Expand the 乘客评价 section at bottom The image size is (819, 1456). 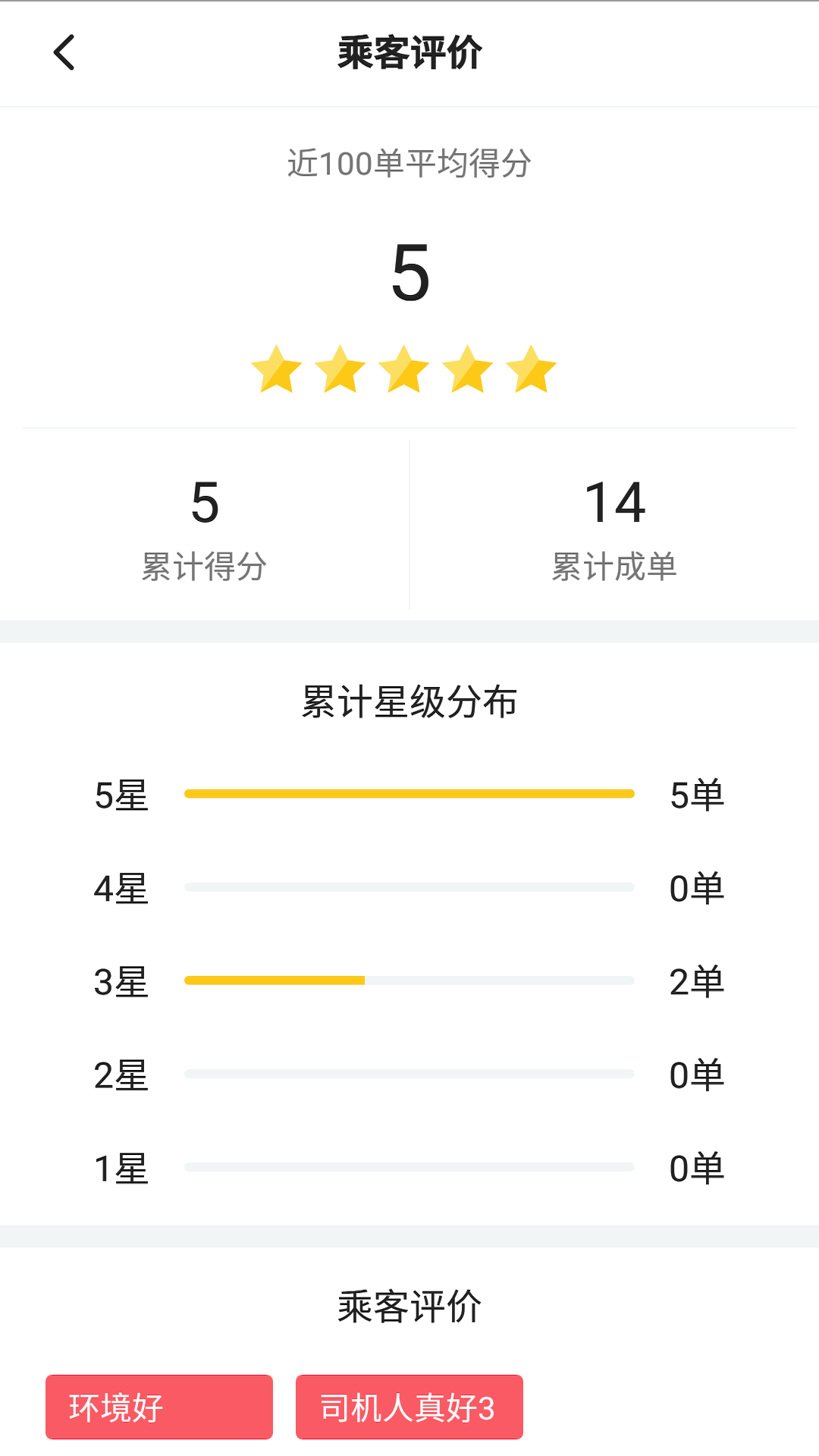[409, 1303]
